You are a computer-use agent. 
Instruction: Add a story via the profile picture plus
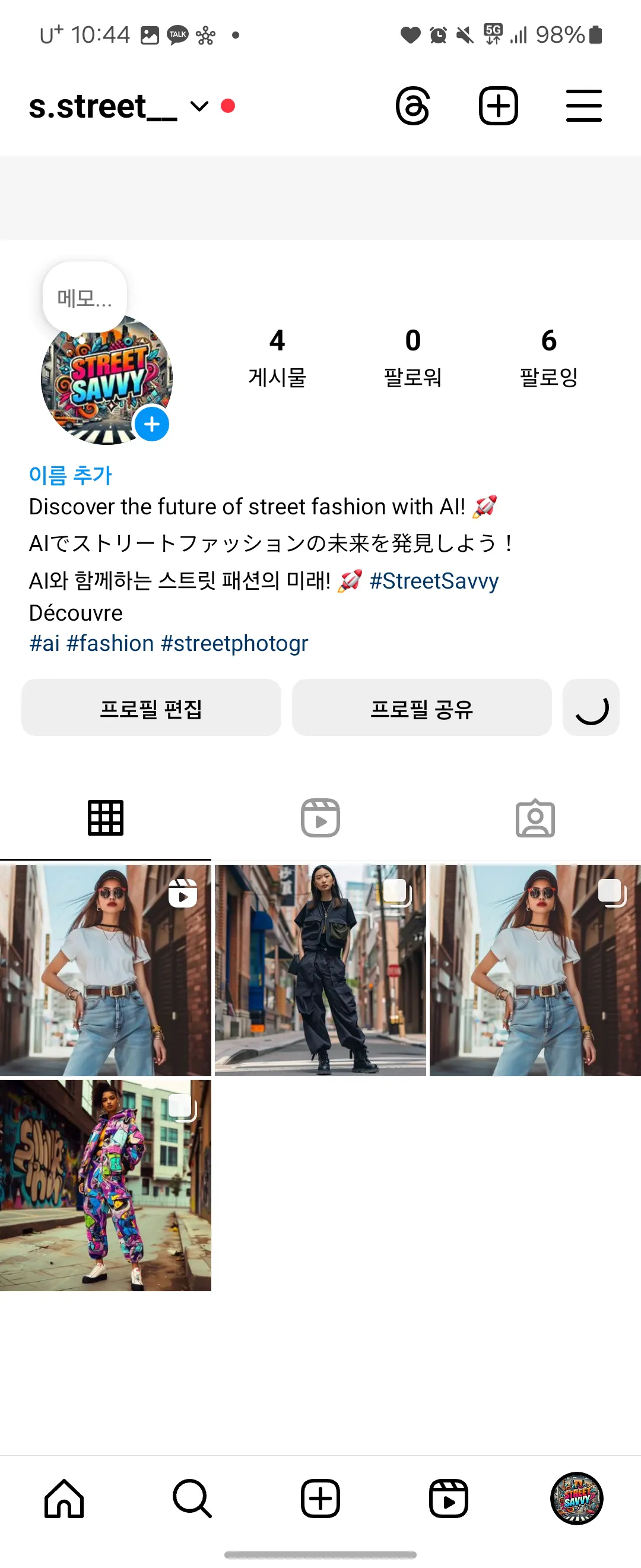coord(151,423)
